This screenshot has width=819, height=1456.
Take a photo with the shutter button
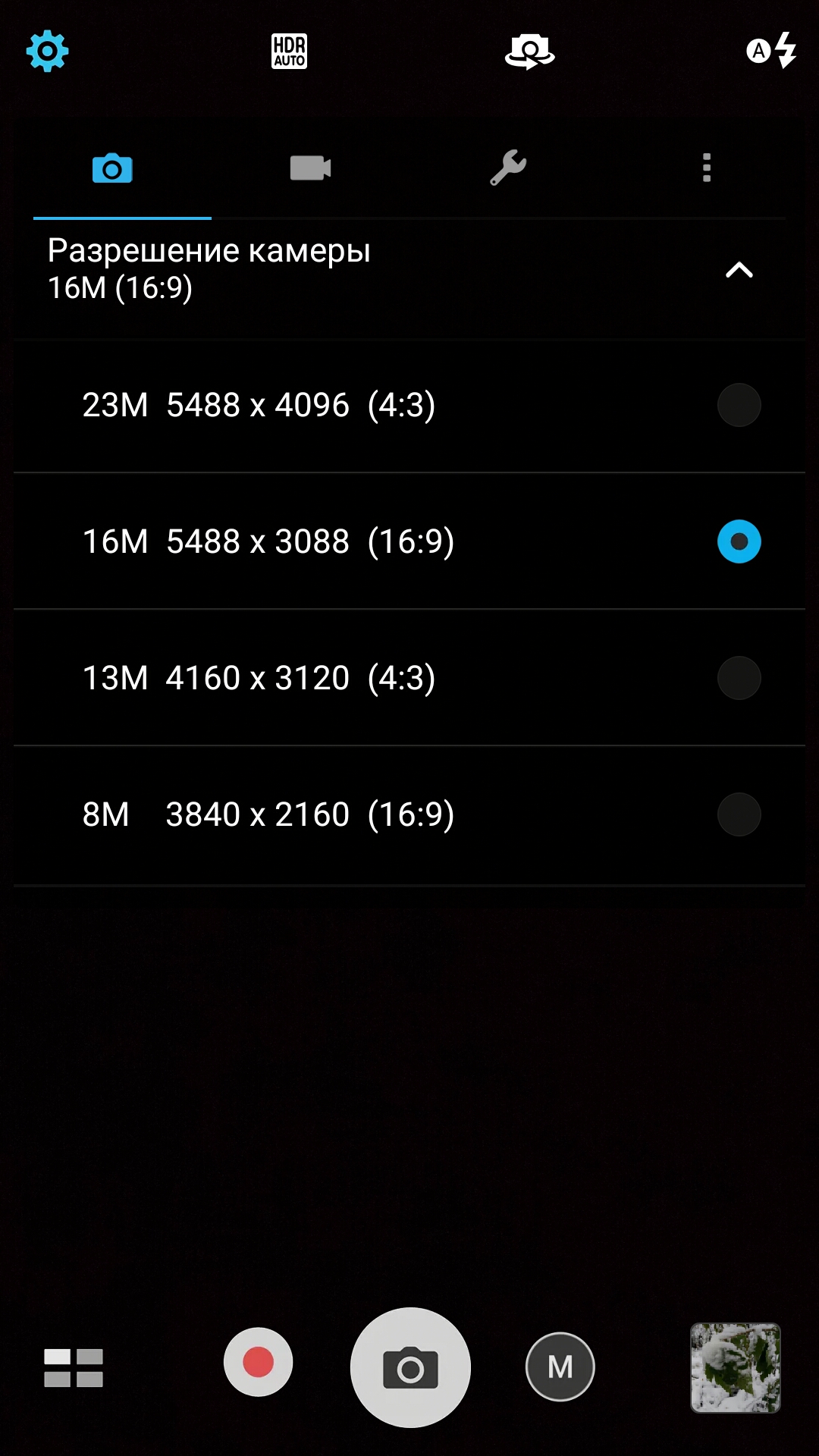coord(410,1367)
